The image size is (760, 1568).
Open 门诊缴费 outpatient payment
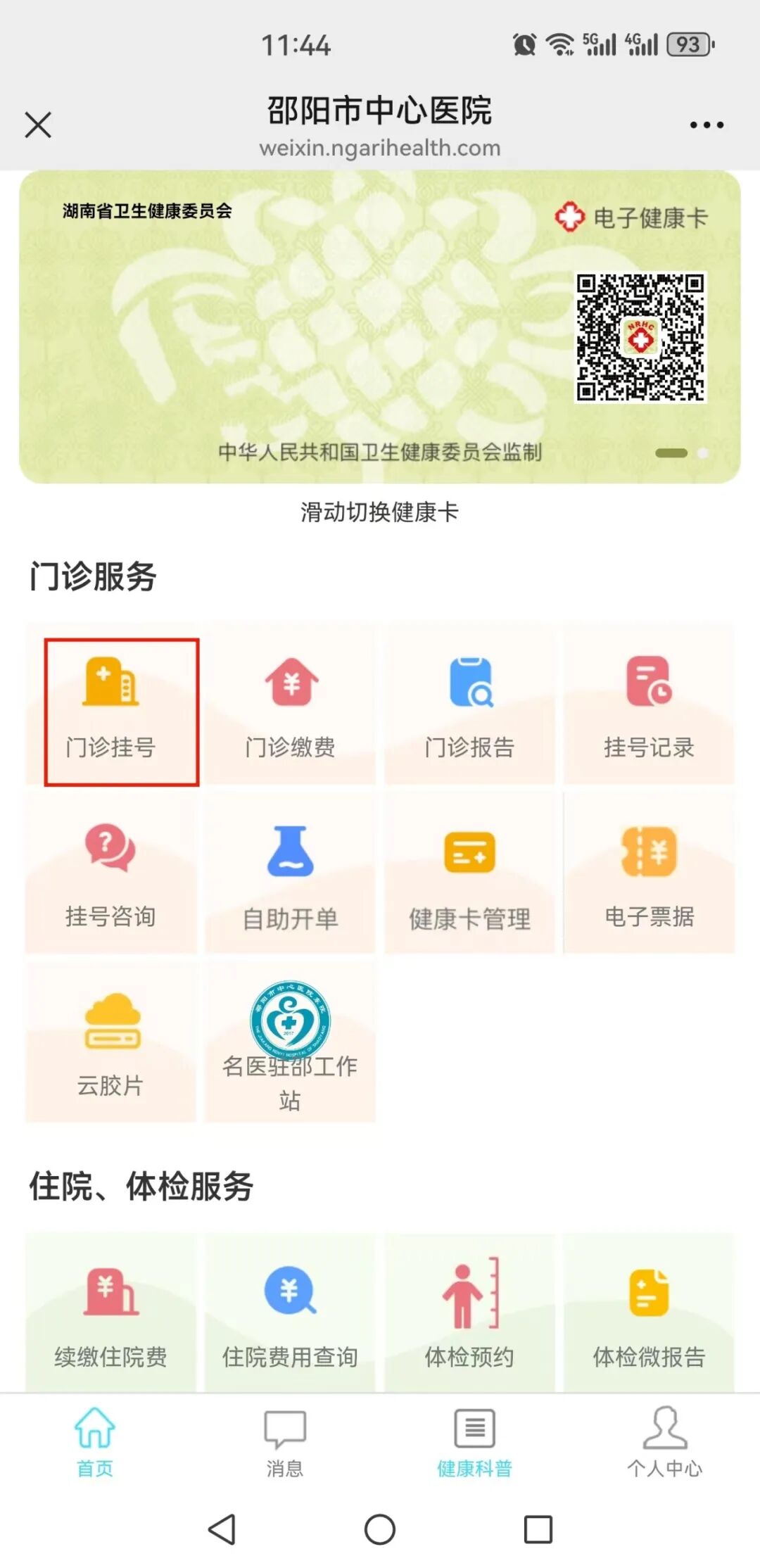291,706
